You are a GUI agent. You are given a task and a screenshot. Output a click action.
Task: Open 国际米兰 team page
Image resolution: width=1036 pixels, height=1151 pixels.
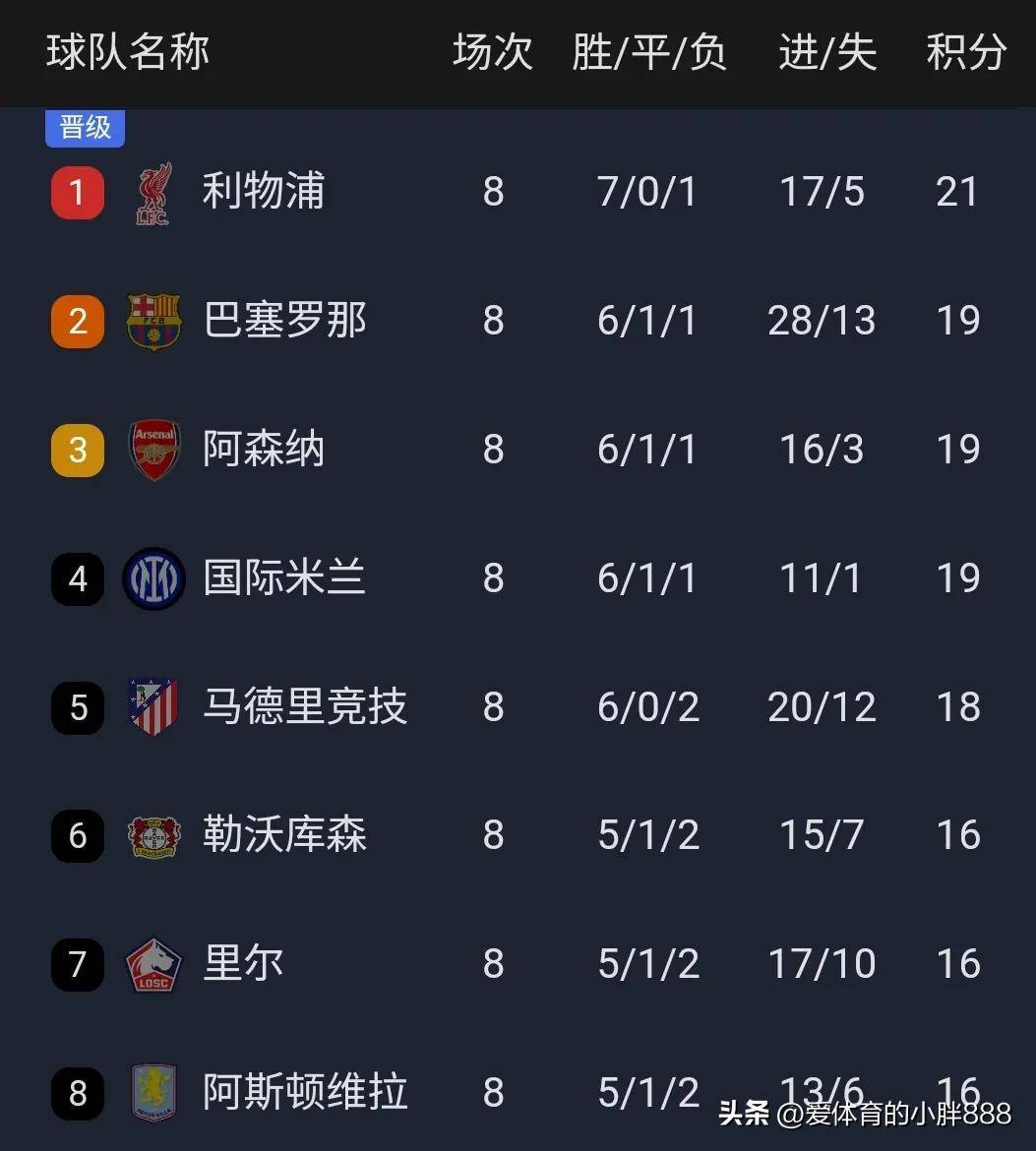[x=284, y=578]
